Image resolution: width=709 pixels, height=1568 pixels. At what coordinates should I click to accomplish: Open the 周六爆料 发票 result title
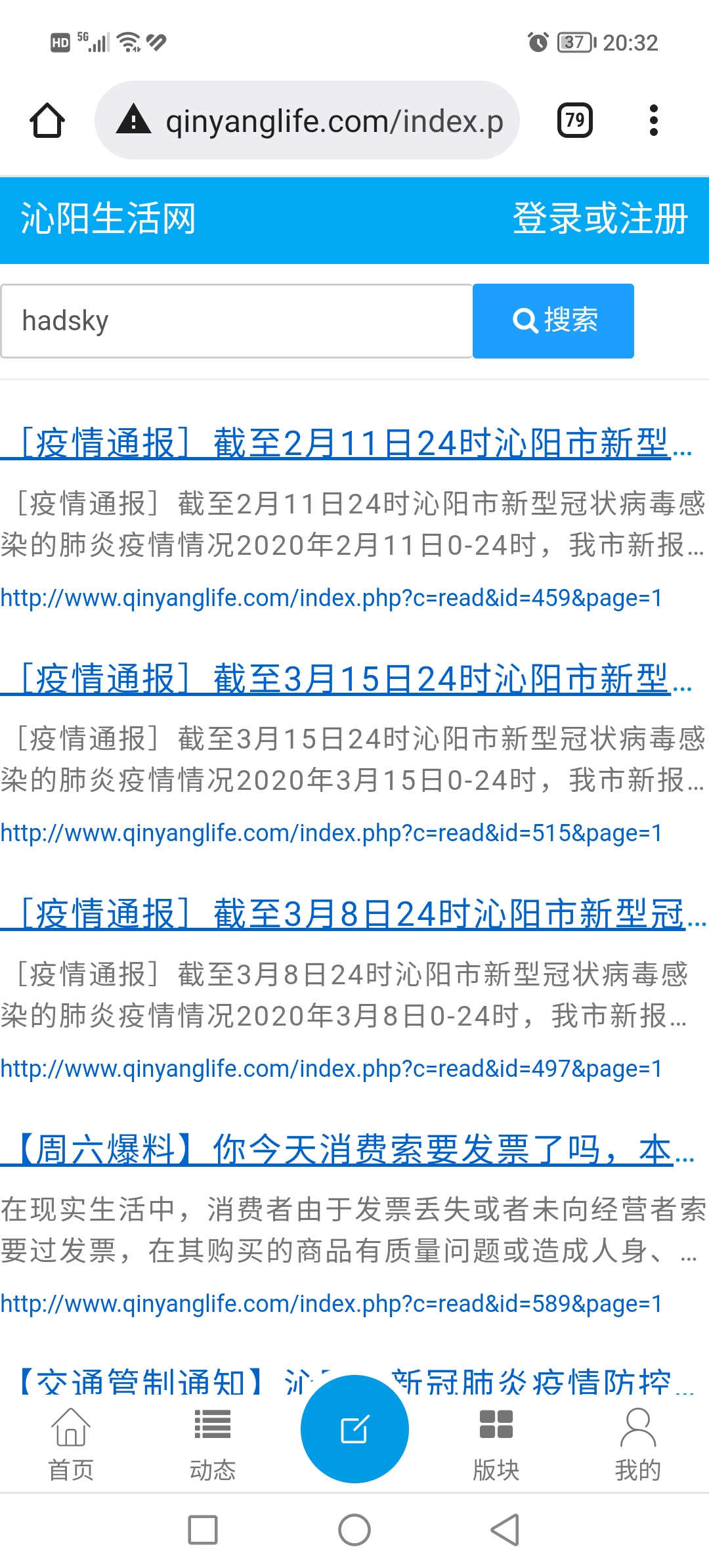347,1149
